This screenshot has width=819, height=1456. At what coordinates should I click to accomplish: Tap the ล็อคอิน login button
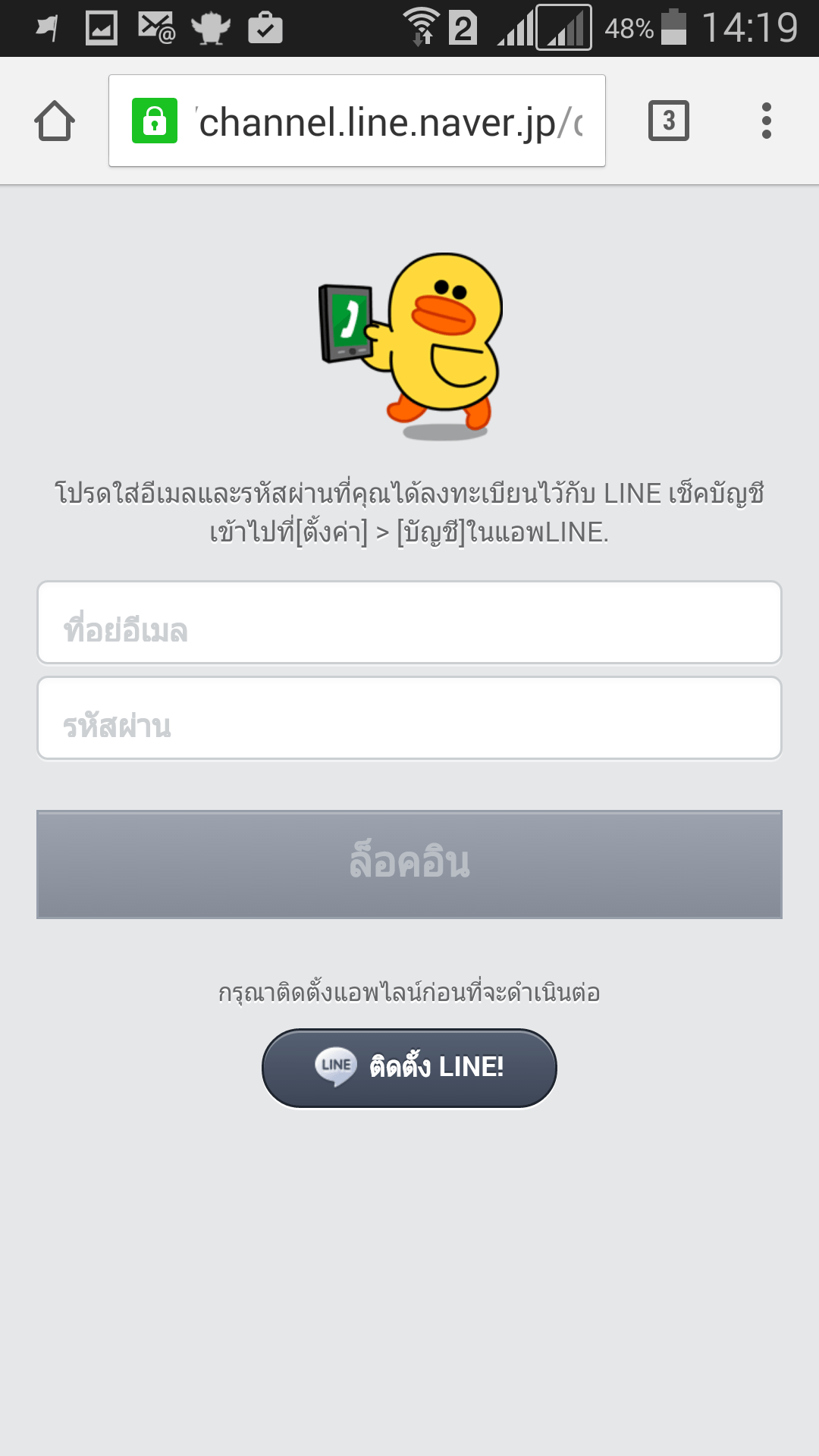pos(409,864)
